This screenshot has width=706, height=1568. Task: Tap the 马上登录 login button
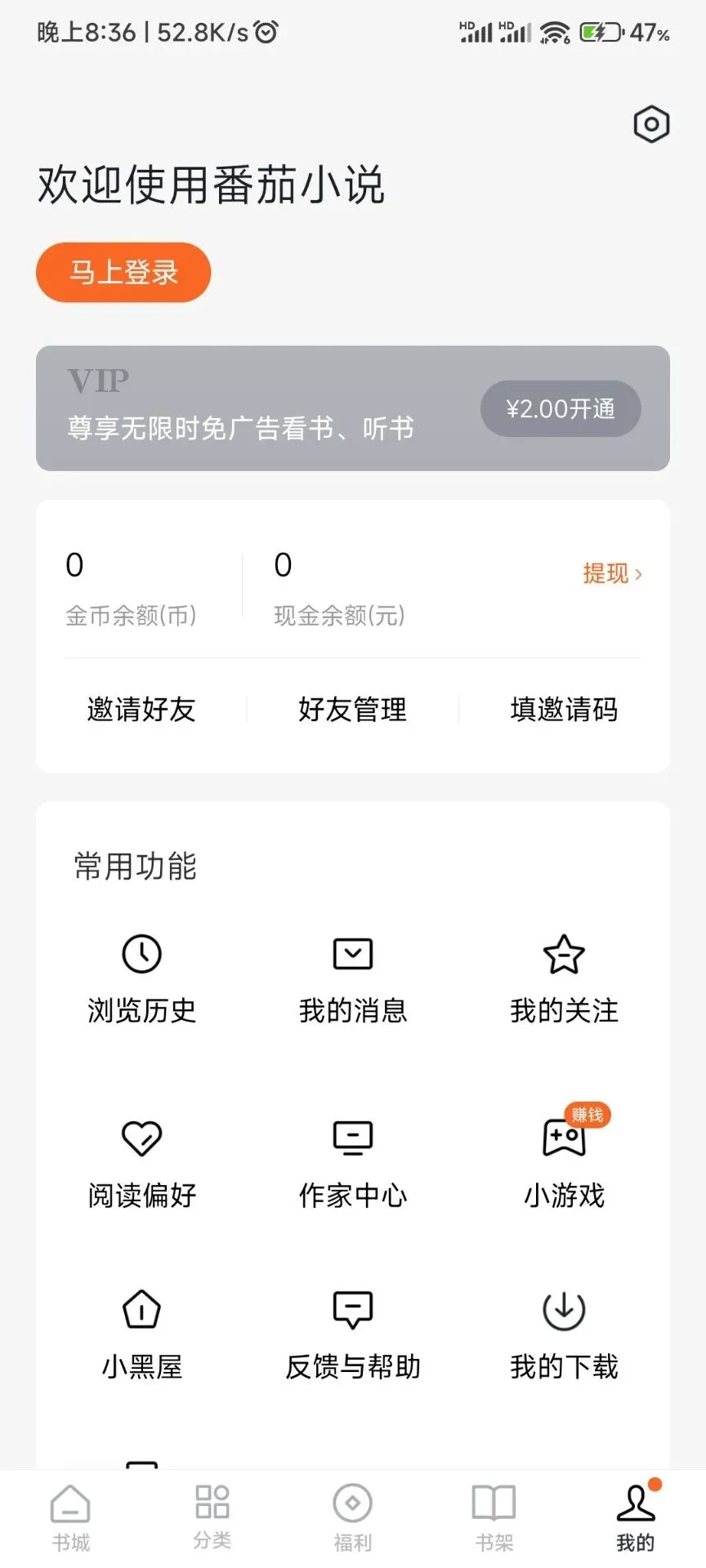[123, 272]
